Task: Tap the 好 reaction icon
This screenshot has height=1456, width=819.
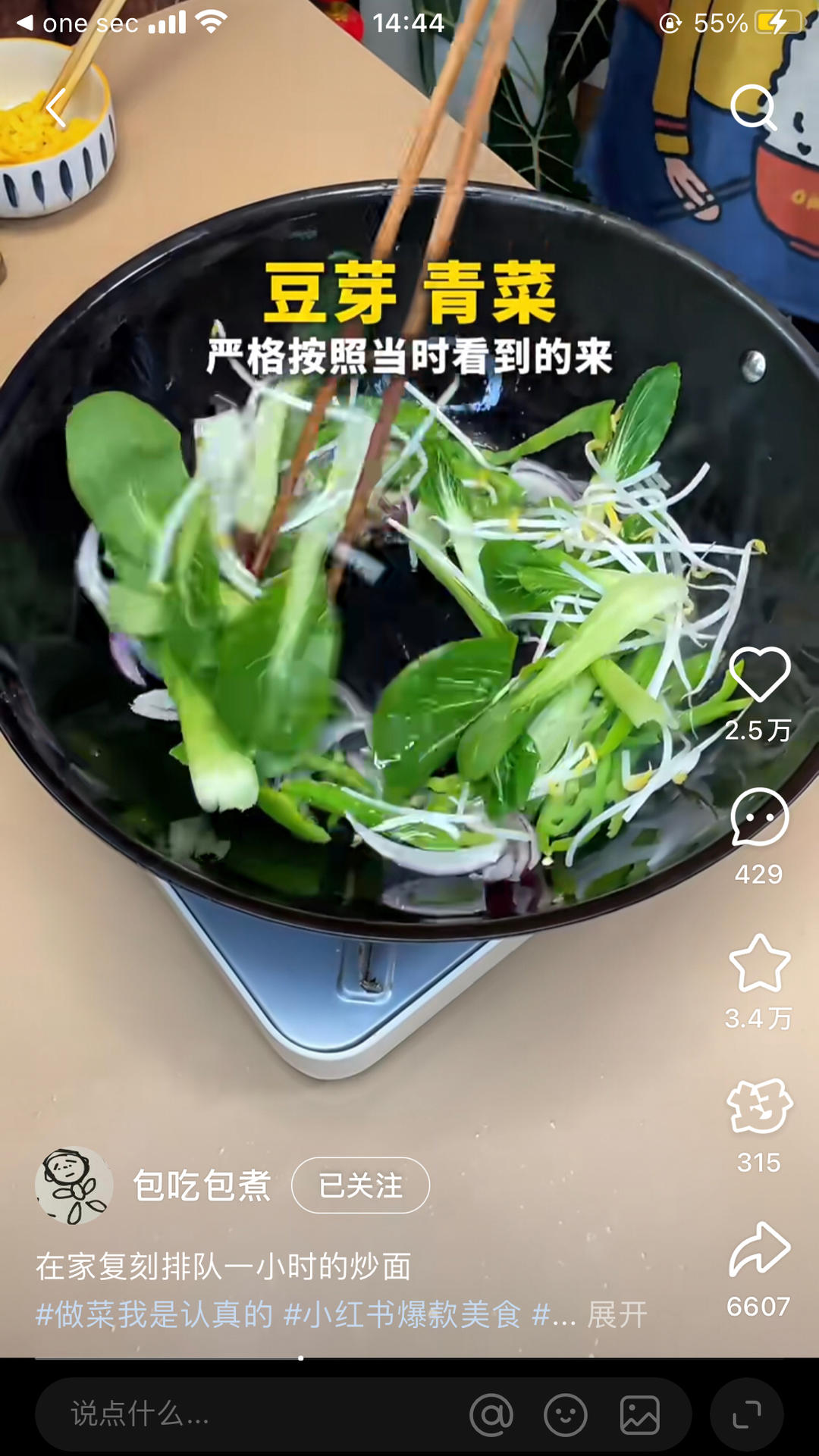Action: 759,1107
